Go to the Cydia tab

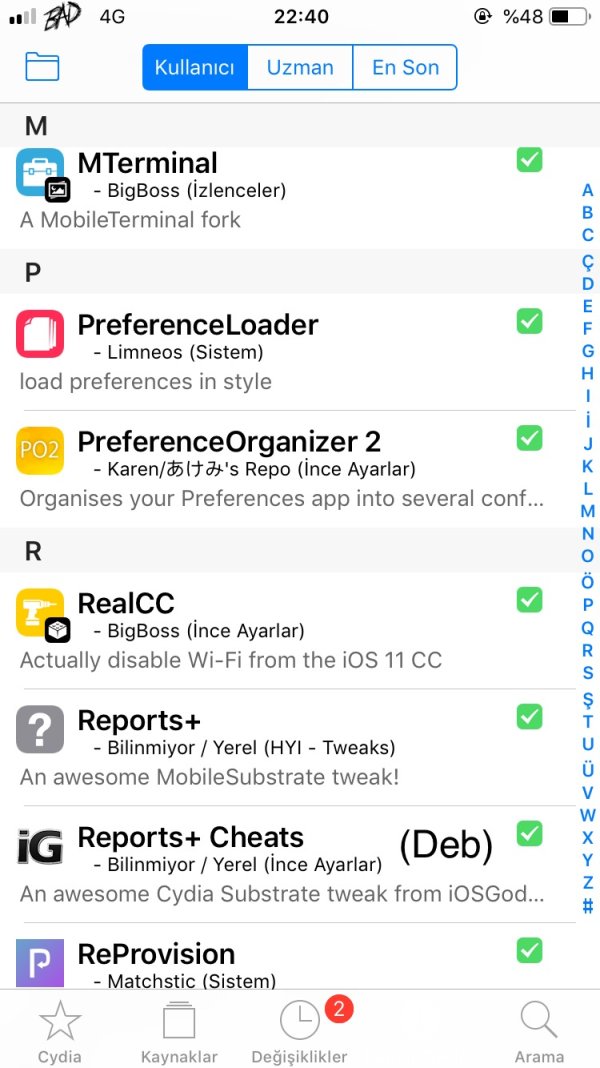tap(60, 1032)
